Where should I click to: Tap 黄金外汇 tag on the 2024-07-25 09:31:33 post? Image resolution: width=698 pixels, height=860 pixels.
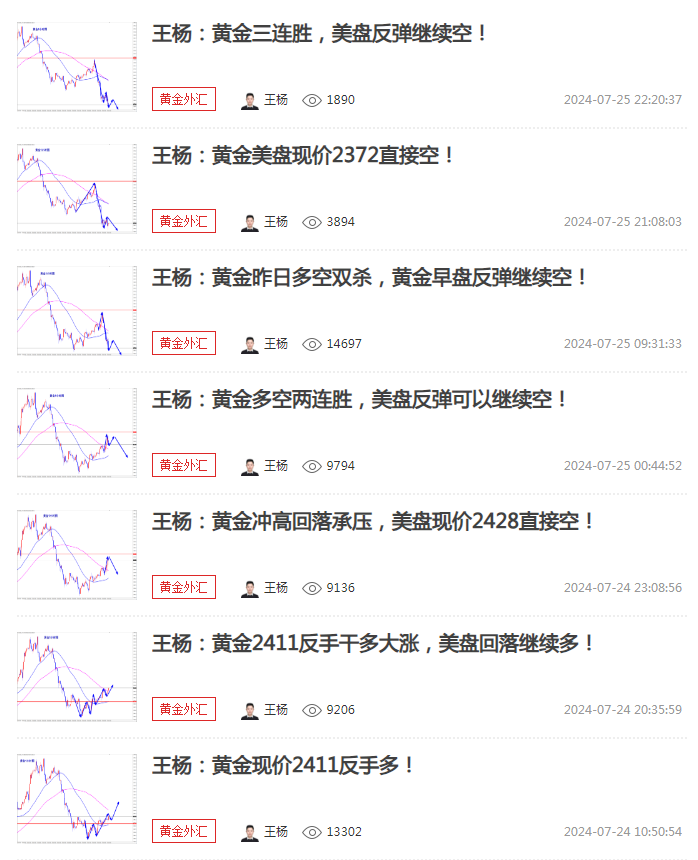click(x=183, y=344)
